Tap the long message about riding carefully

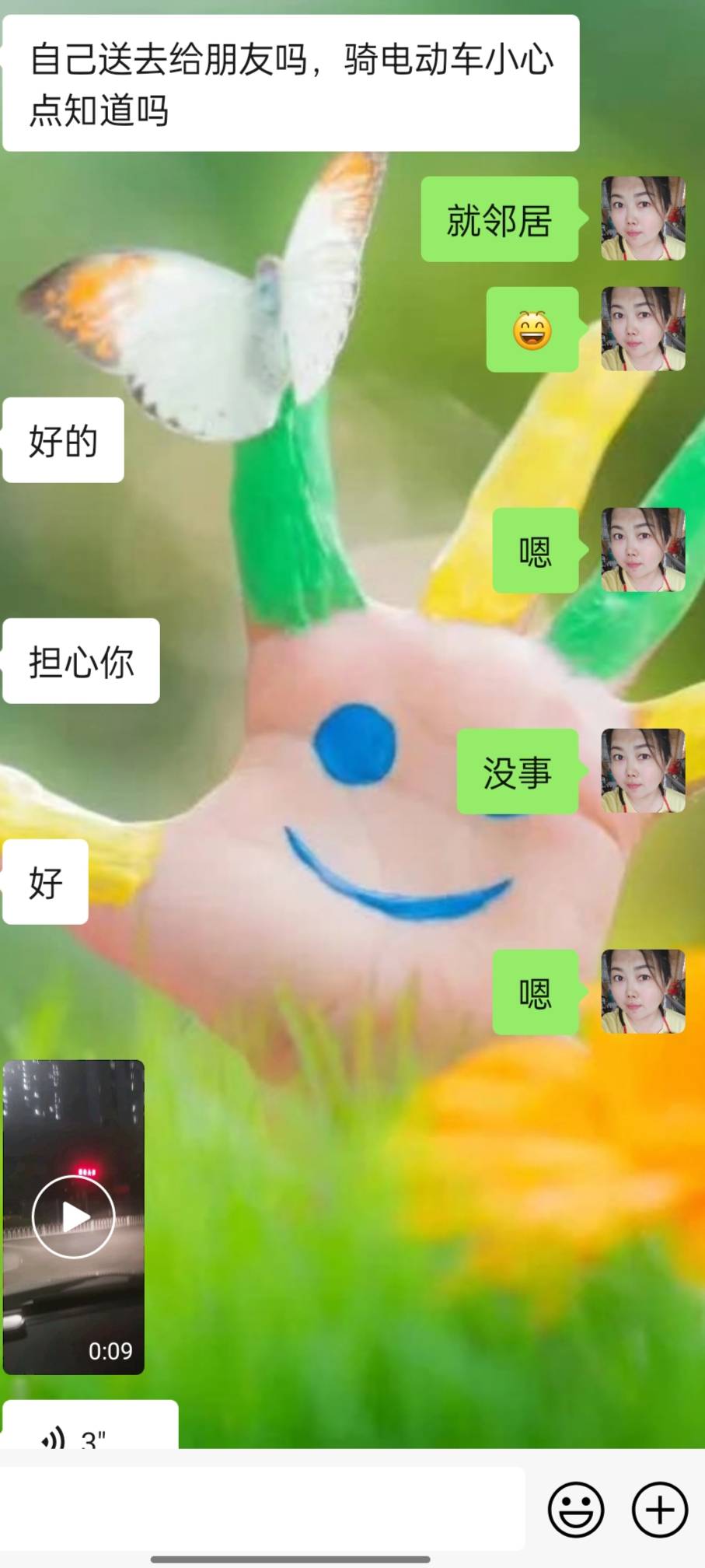click(x=291, y=82)
